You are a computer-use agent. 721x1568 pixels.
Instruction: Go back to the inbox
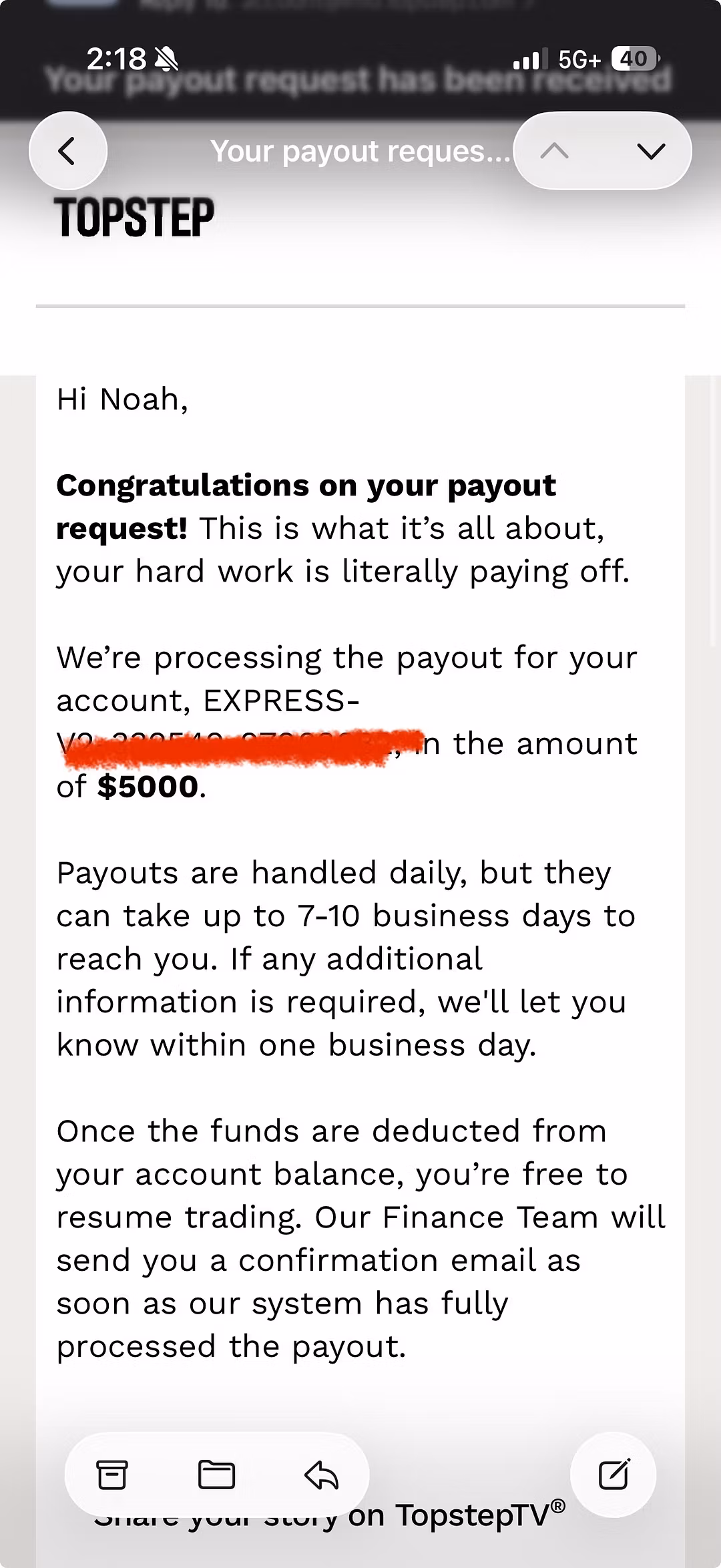(x=68, y=151)
